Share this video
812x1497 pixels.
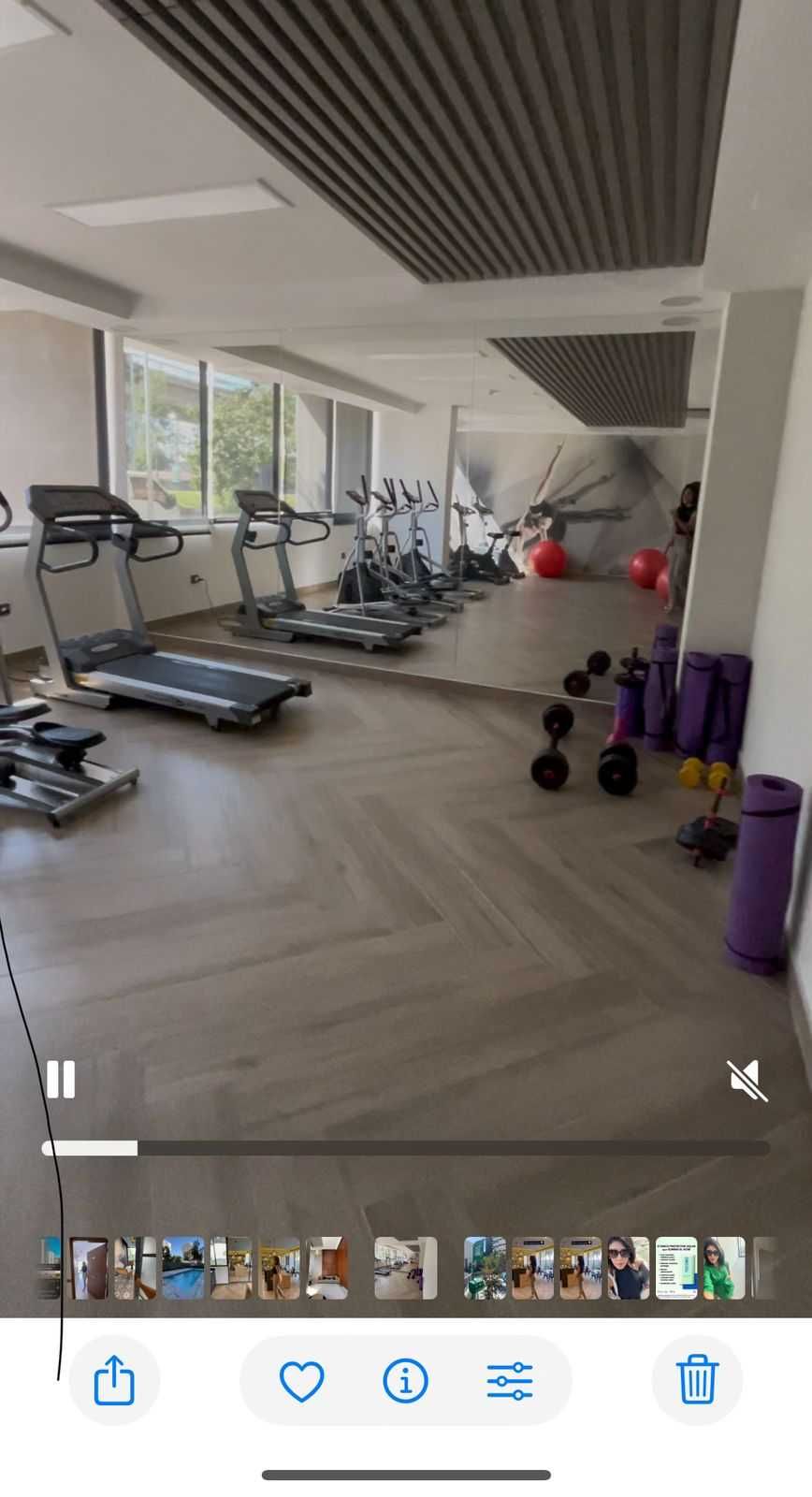click(114, 1381)
